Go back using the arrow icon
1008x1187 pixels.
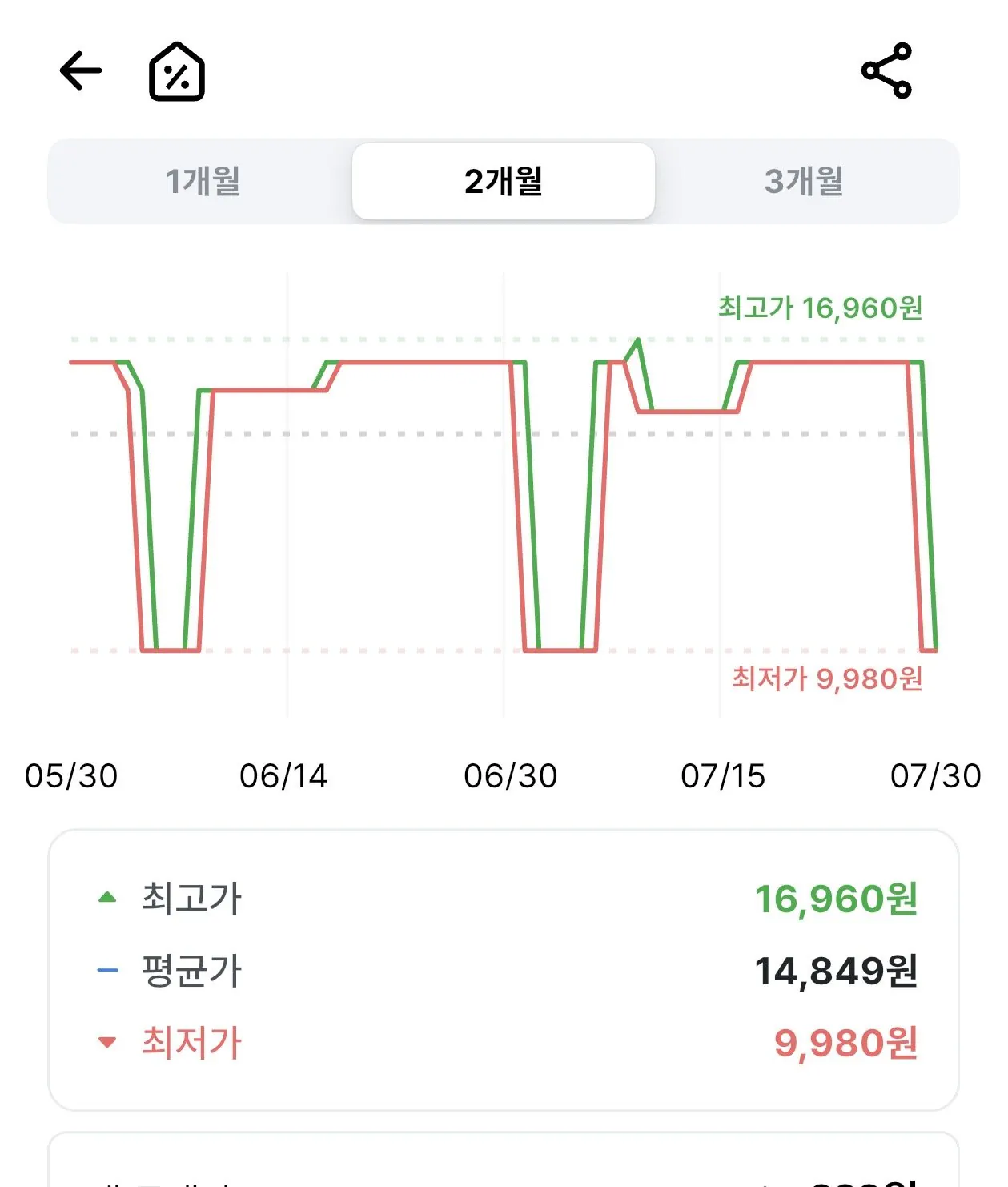81,71
